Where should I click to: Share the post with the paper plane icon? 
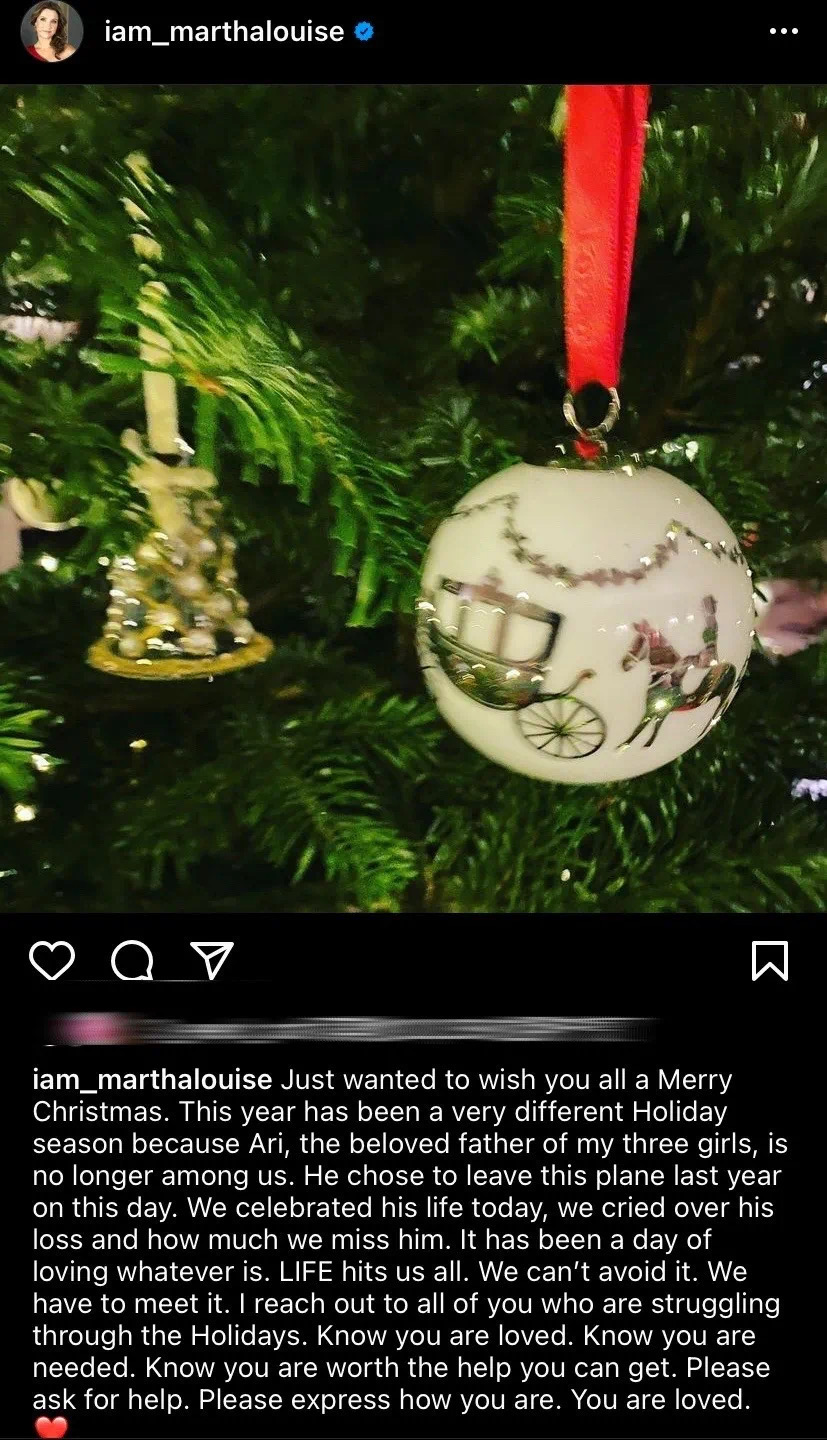212,960
